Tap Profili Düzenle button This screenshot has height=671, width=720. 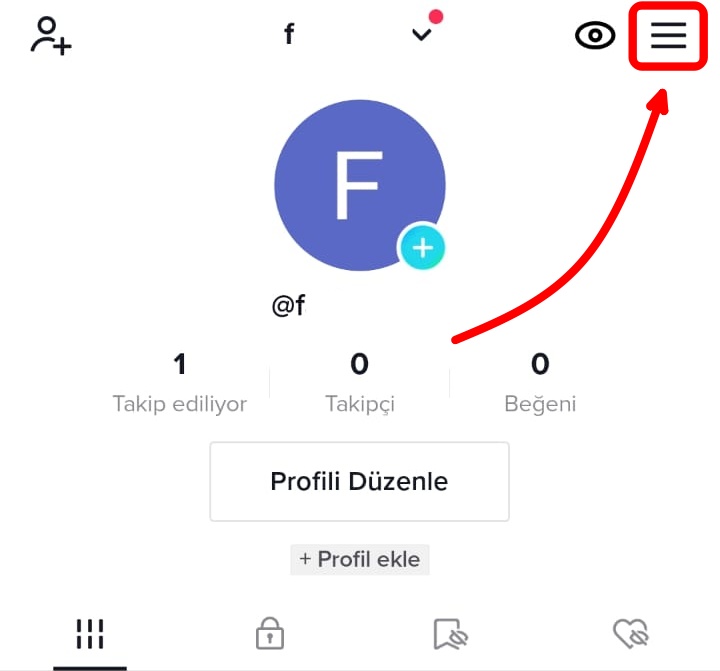(x=359, y=481)
